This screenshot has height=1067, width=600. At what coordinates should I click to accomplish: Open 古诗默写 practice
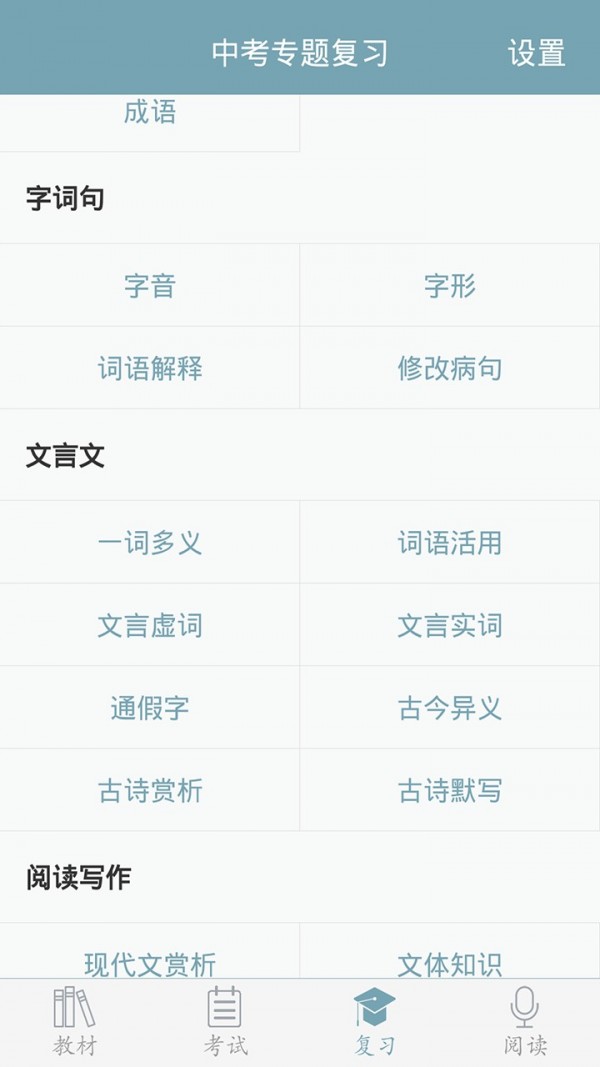pyautogui.click(x=450, y=791)
